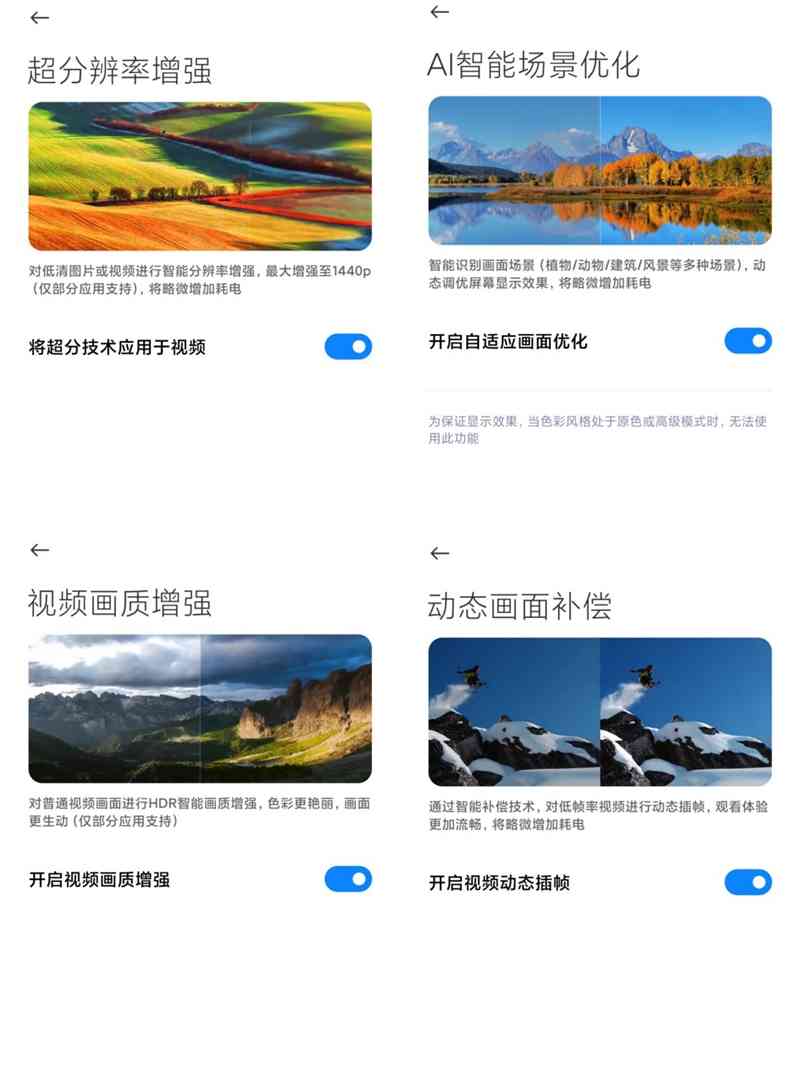
Task: Click the blue note about 色彩风格 restriction
Action: point(598,432)
